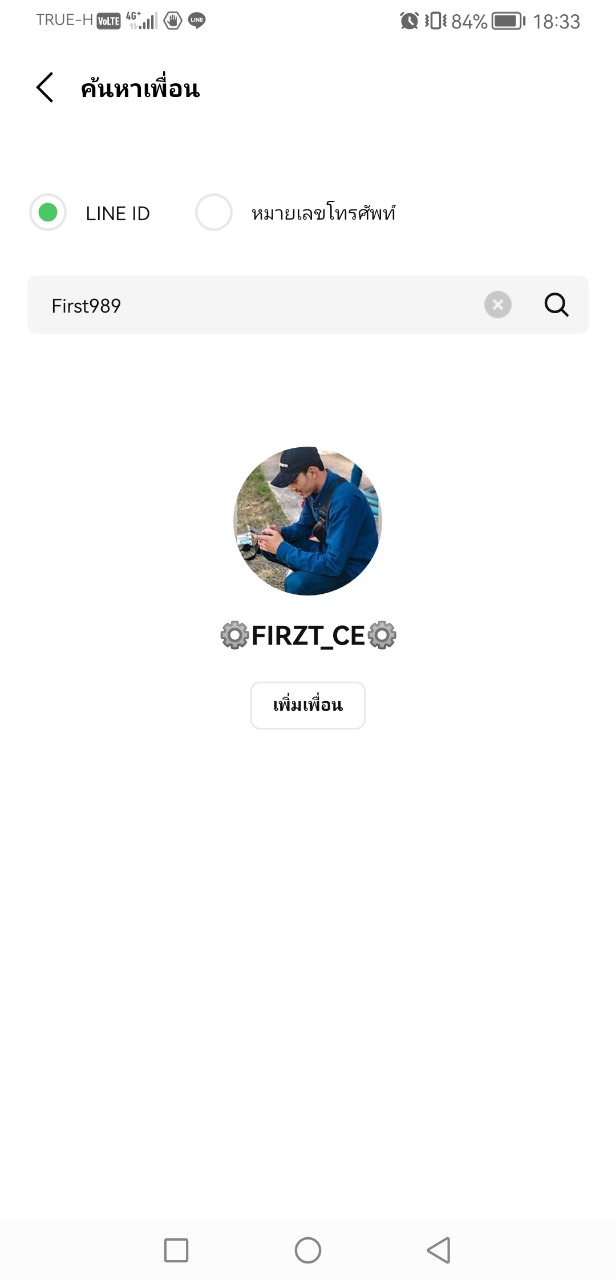Open the FIRZT_CE profile picture

point(308,521)
